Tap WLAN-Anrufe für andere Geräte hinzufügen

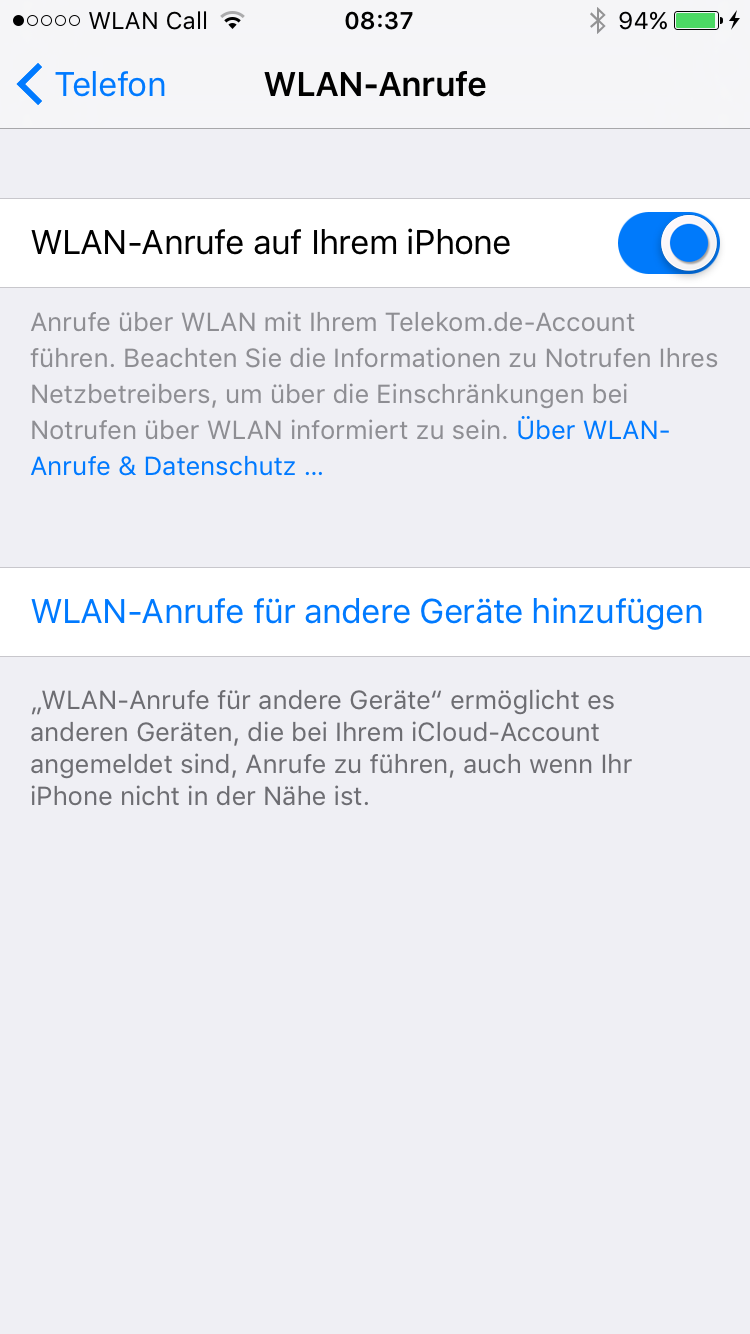click(x=367, y=611)
